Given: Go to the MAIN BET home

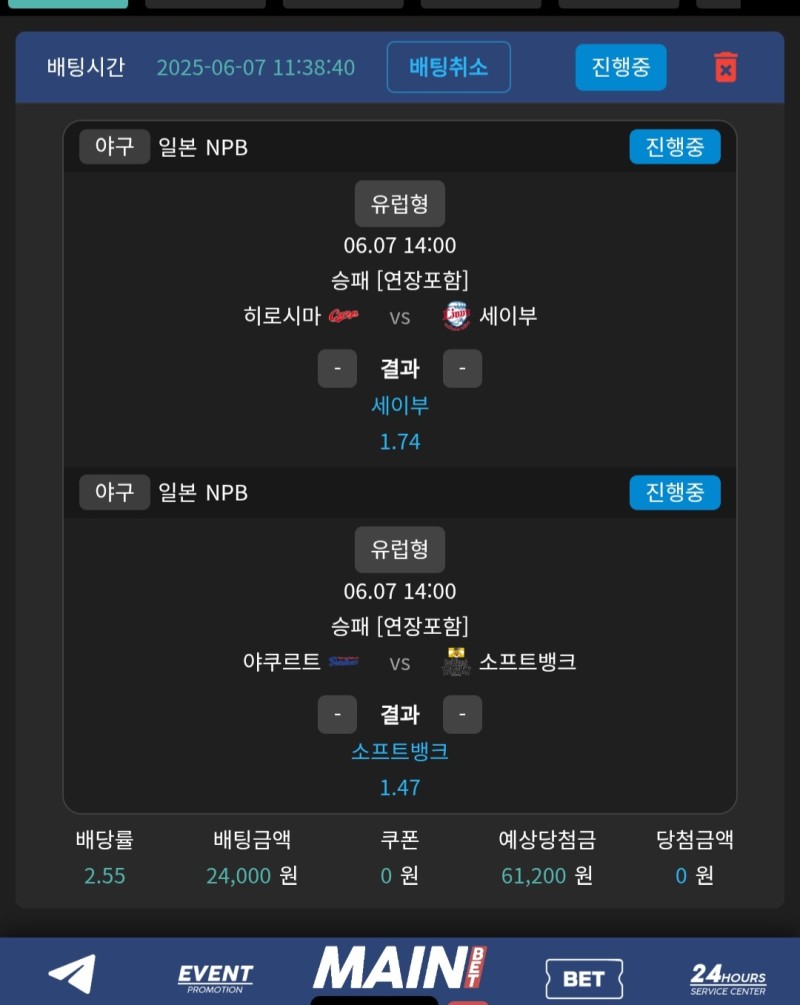Looking at the screenshot, I should click(x=400, y=968).
